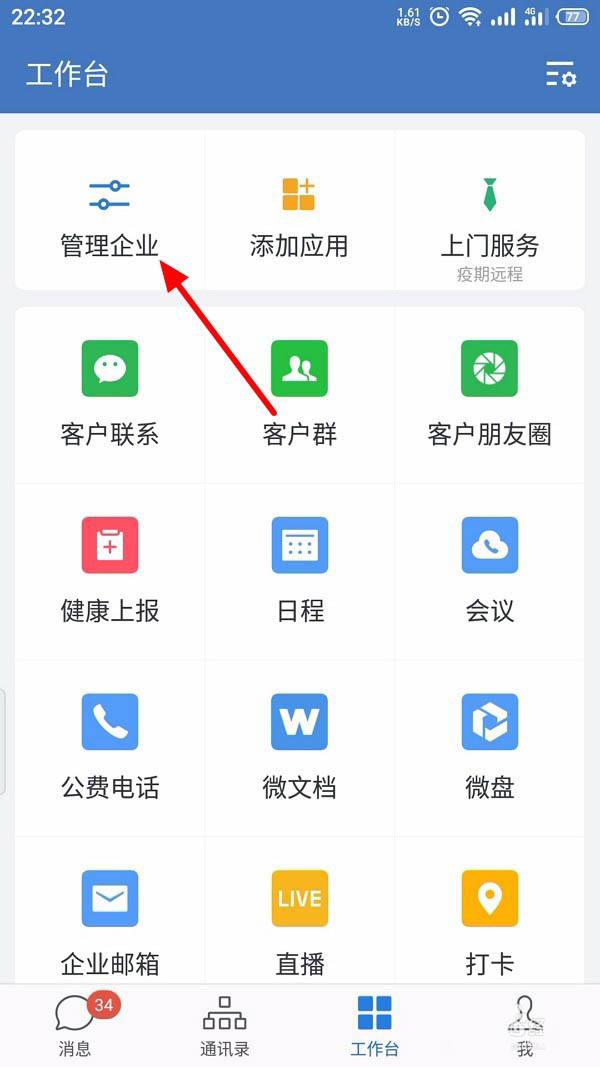Open 微文档
The height and width of the screenshot is (1067, 600).
[x=299, y=749]
